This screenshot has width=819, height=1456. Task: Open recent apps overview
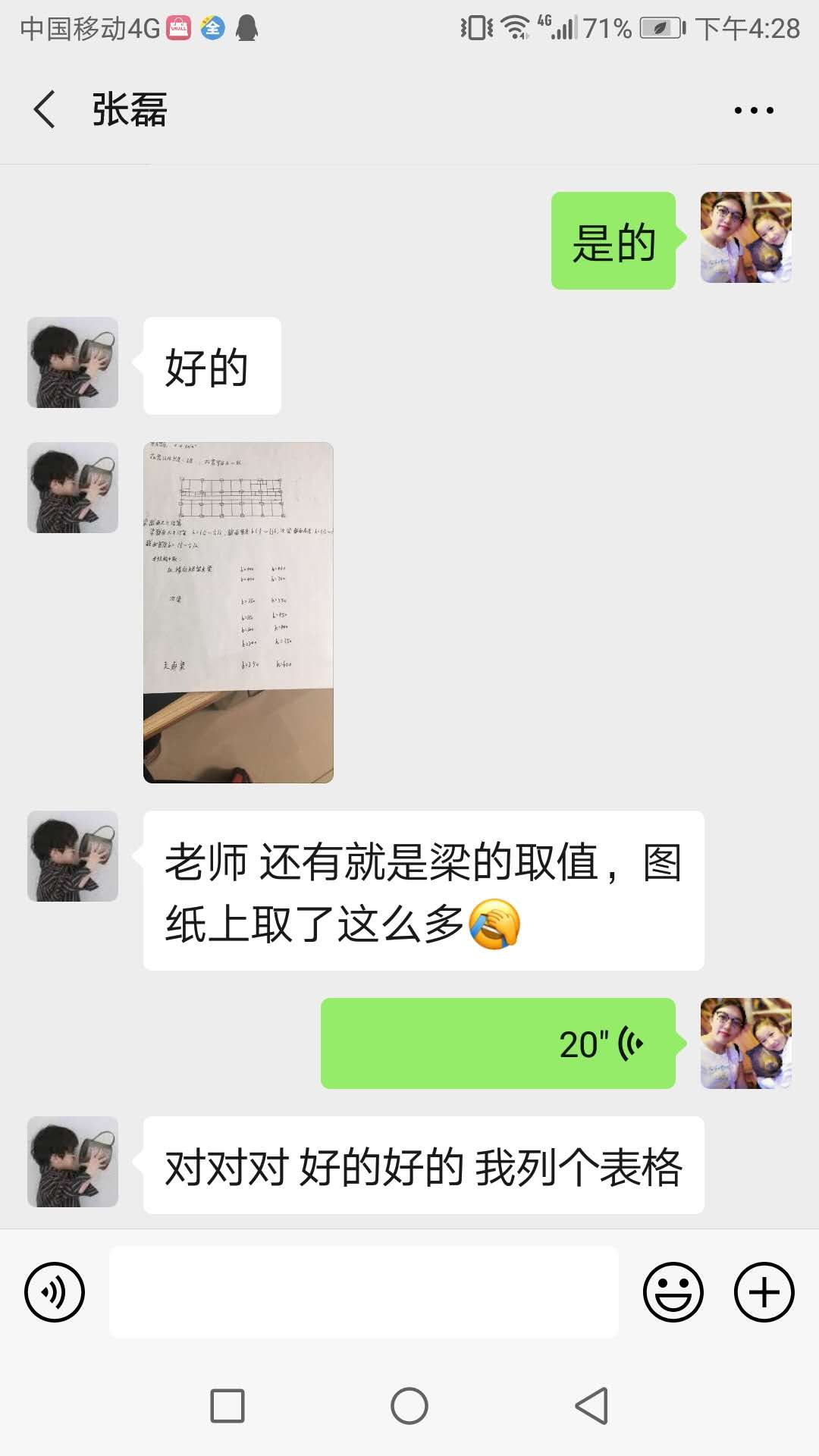[227, 1406]
